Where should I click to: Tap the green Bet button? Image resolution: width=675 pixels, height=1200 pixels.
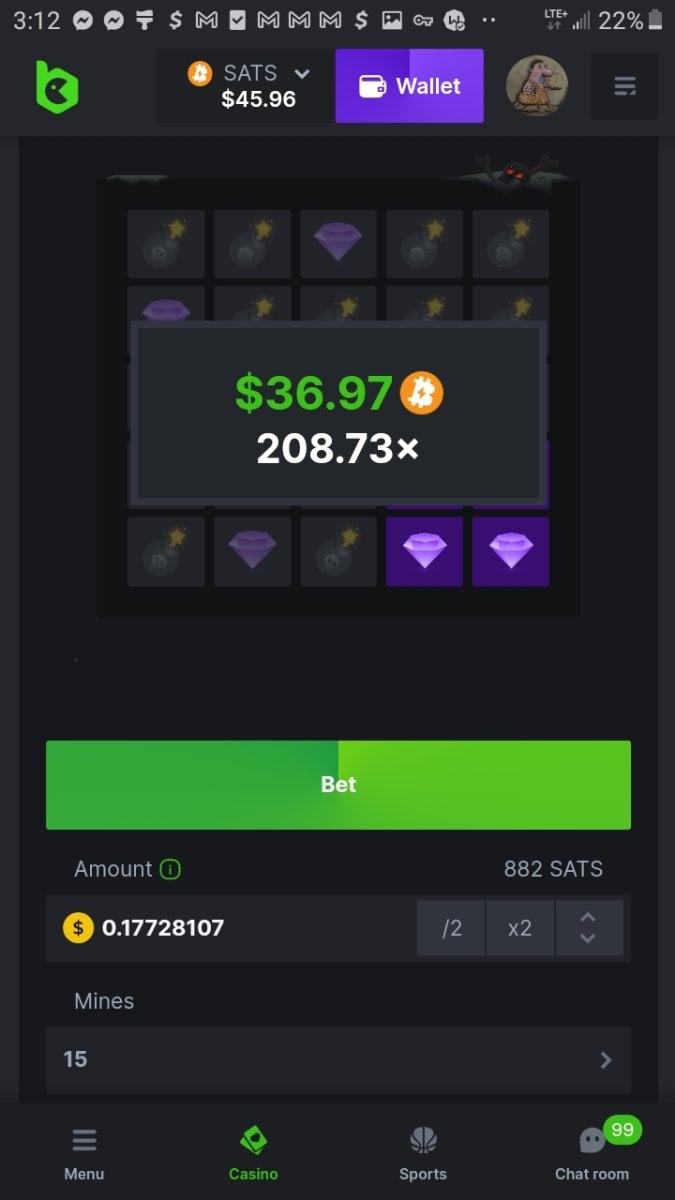(338, 785)
